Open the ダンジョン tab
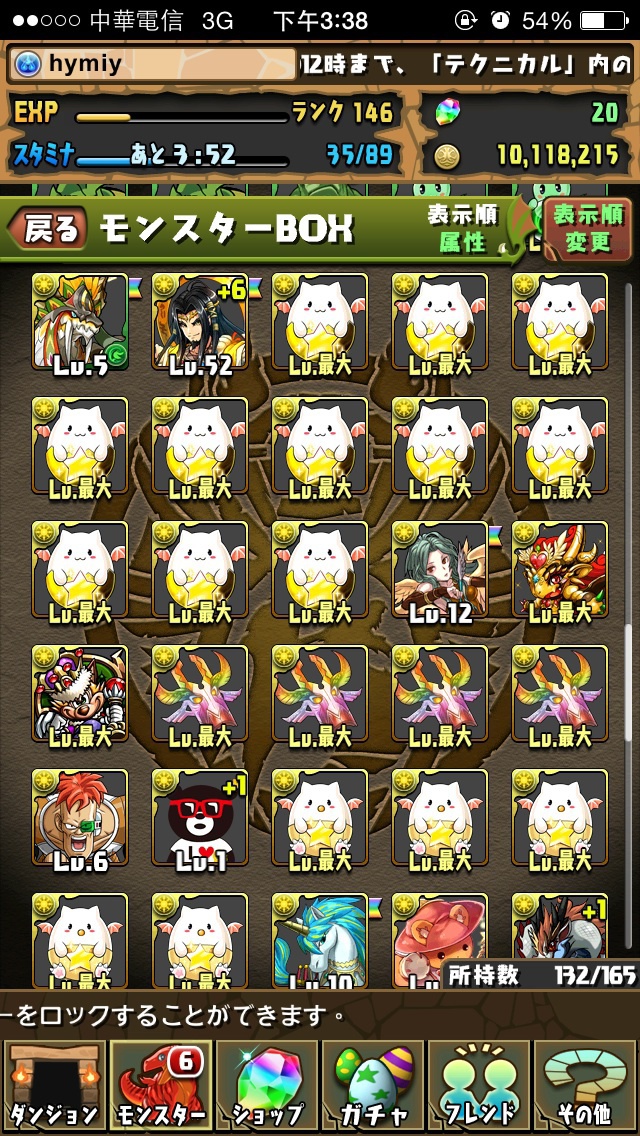The width and height of the screenshot is (640, 1136). coord(53,1086)
